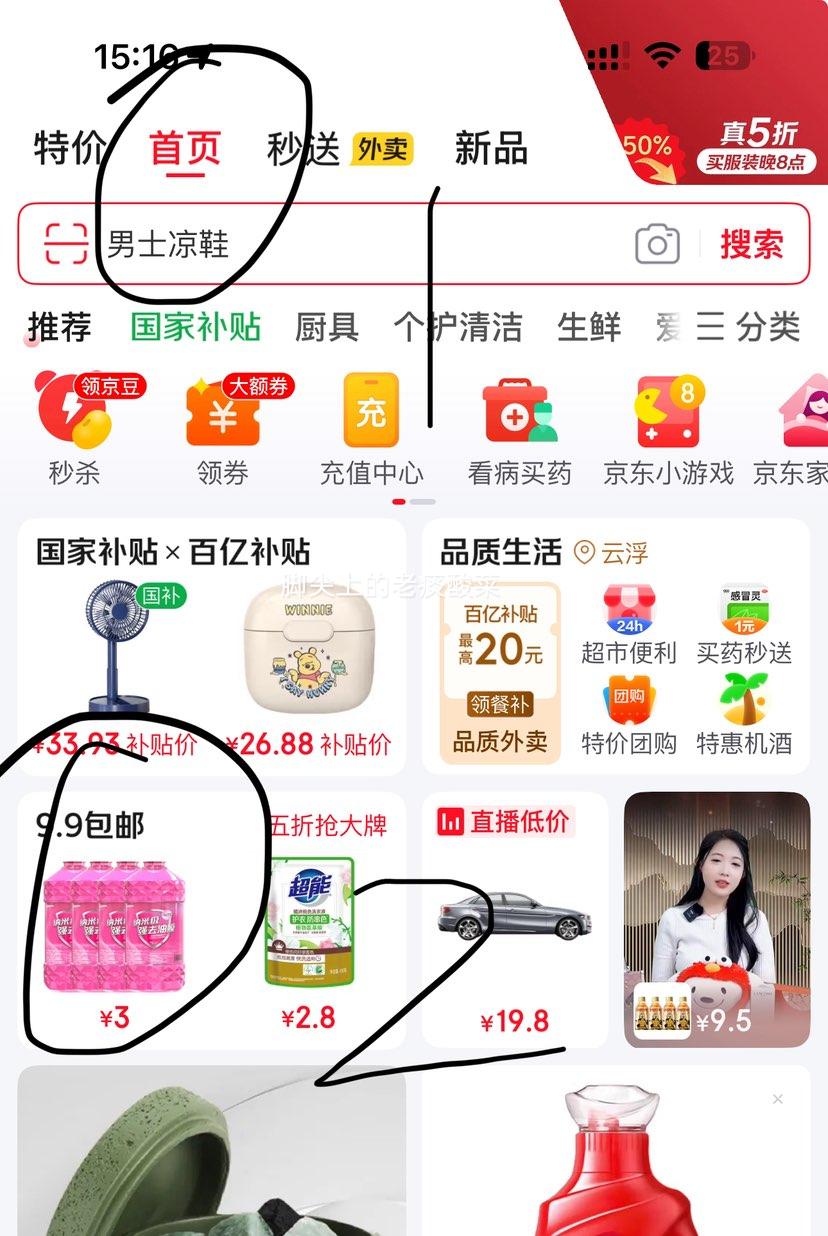This screenshot has height=1236, width=828.
Task: Tap the red 搜索 button
Action: (x=751, y=244)
